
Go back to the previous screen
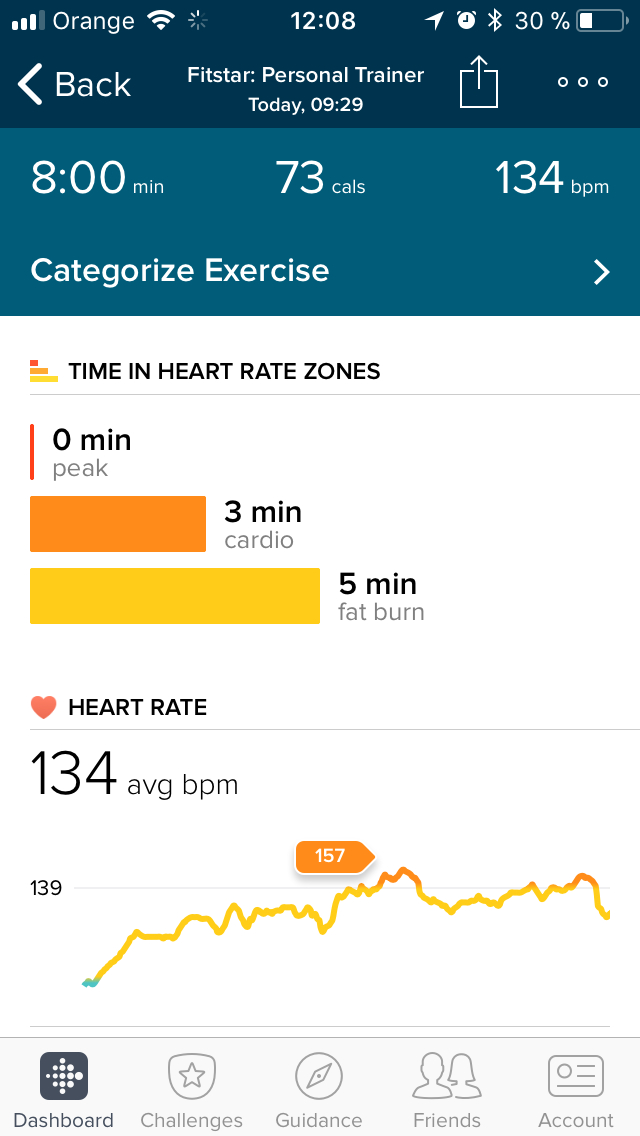(x=74, y=84)
